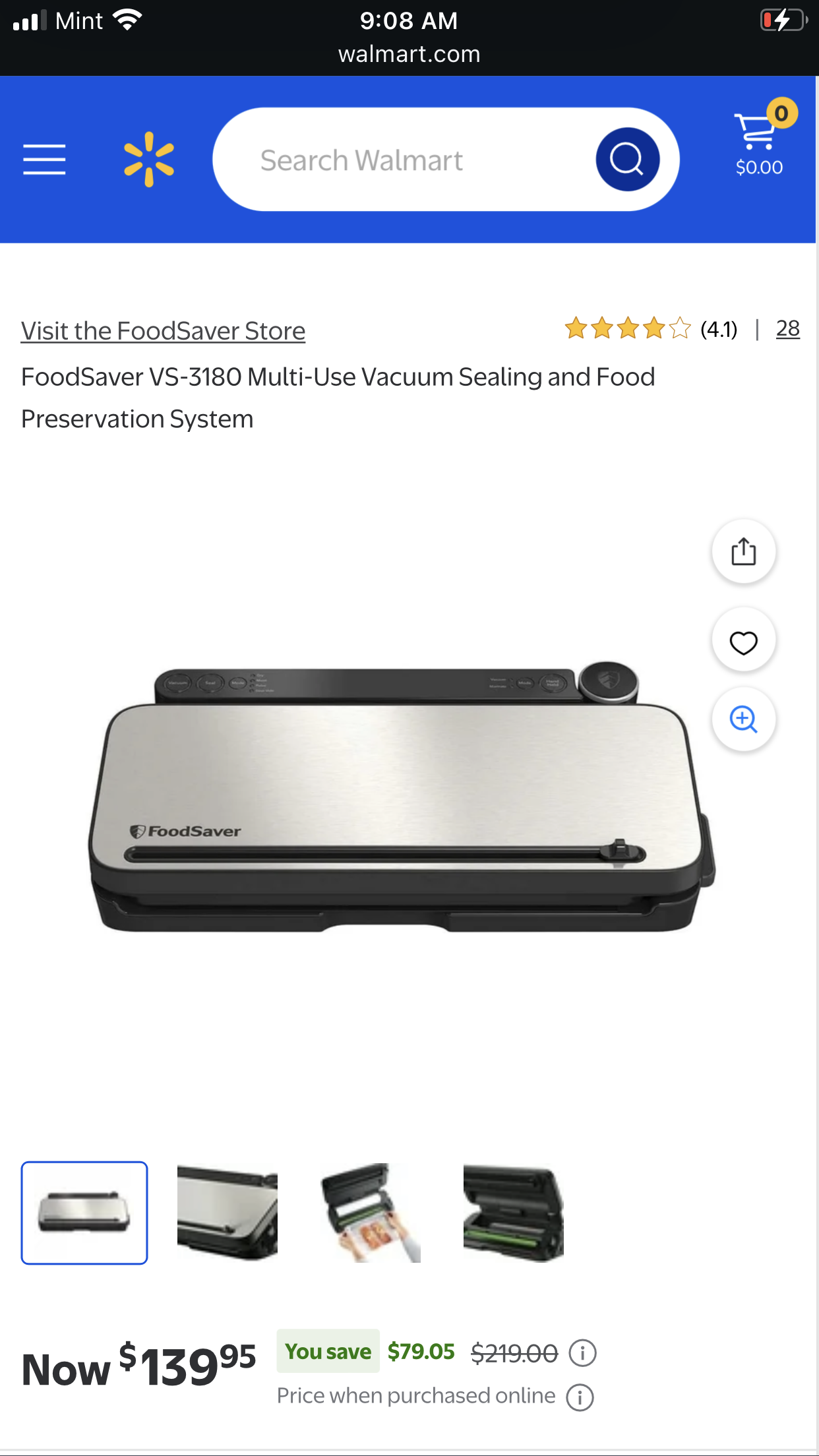Open the hamburger menu

(44, 160)
